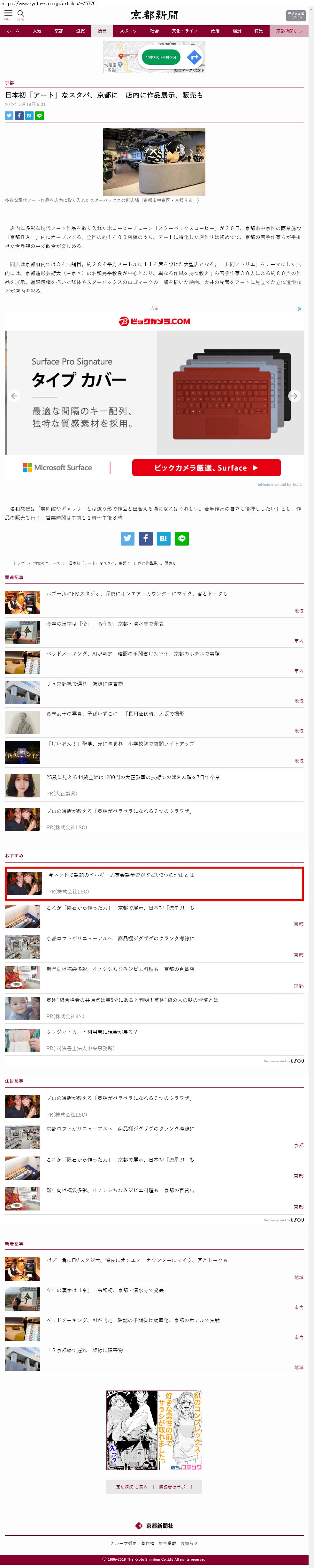Open article about 今年の漢字「令」 in related
Screen dimensions: 314x1568
(x=105, y=623)
